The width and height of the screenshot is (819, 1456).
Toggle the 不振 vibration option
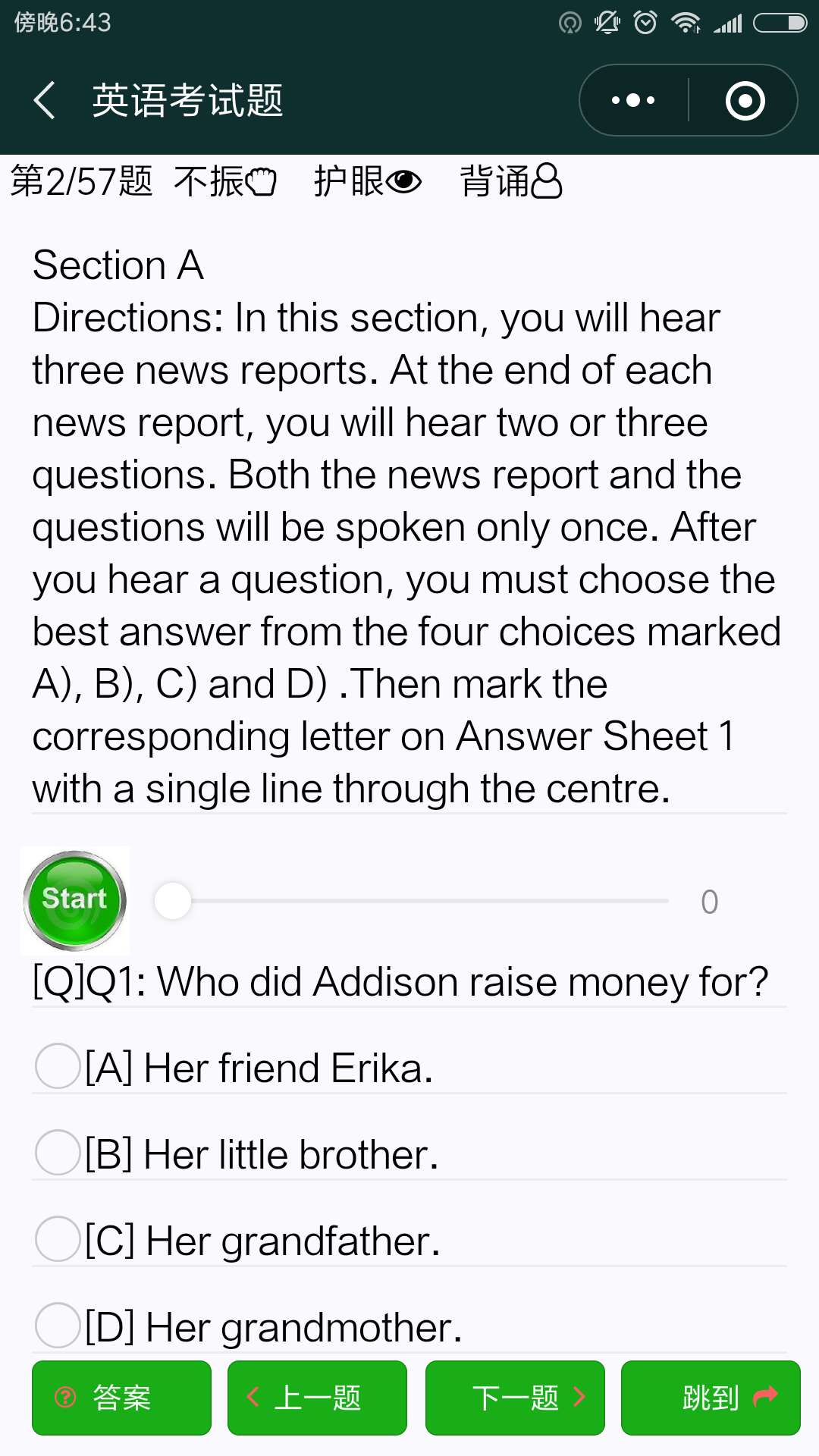coord(225,181)
